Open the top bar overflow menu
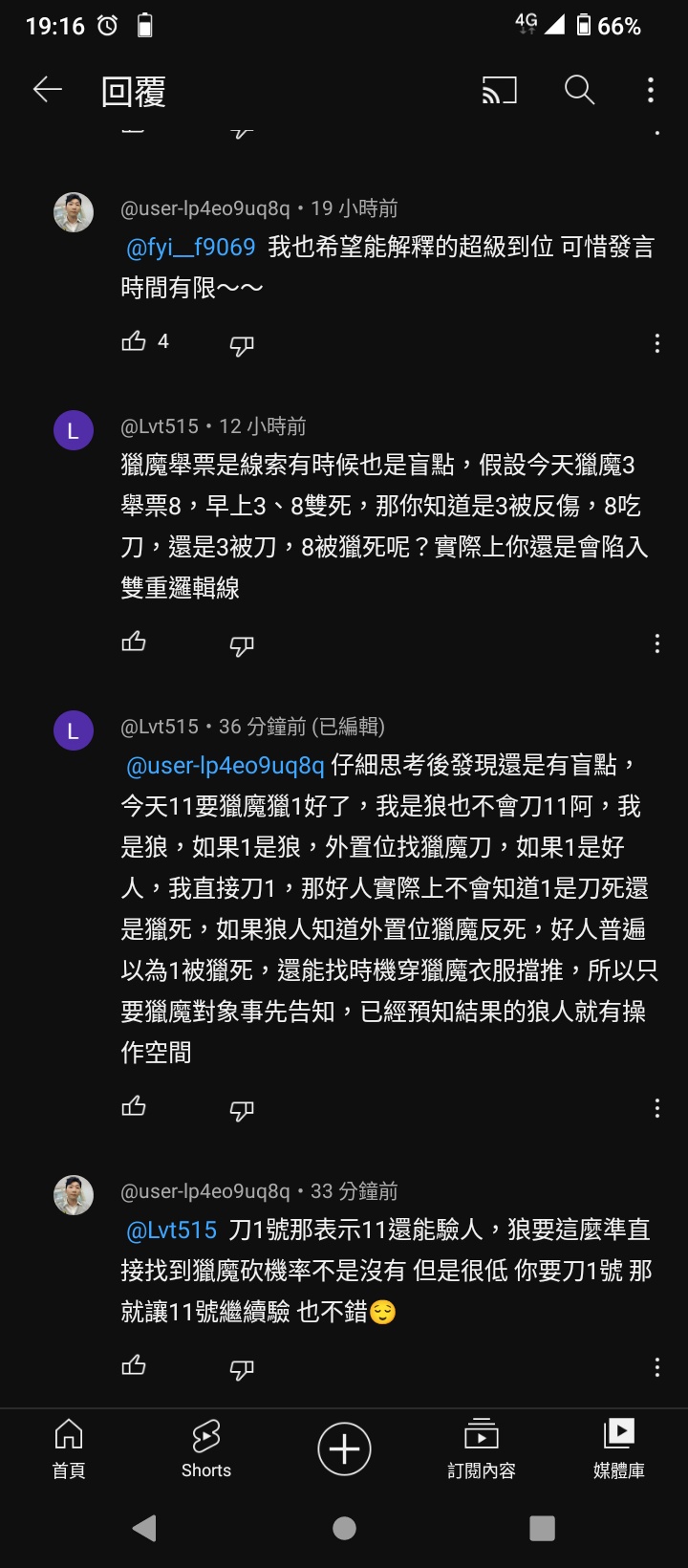Viewport: 688px width, 1568px height. (651, 91)
